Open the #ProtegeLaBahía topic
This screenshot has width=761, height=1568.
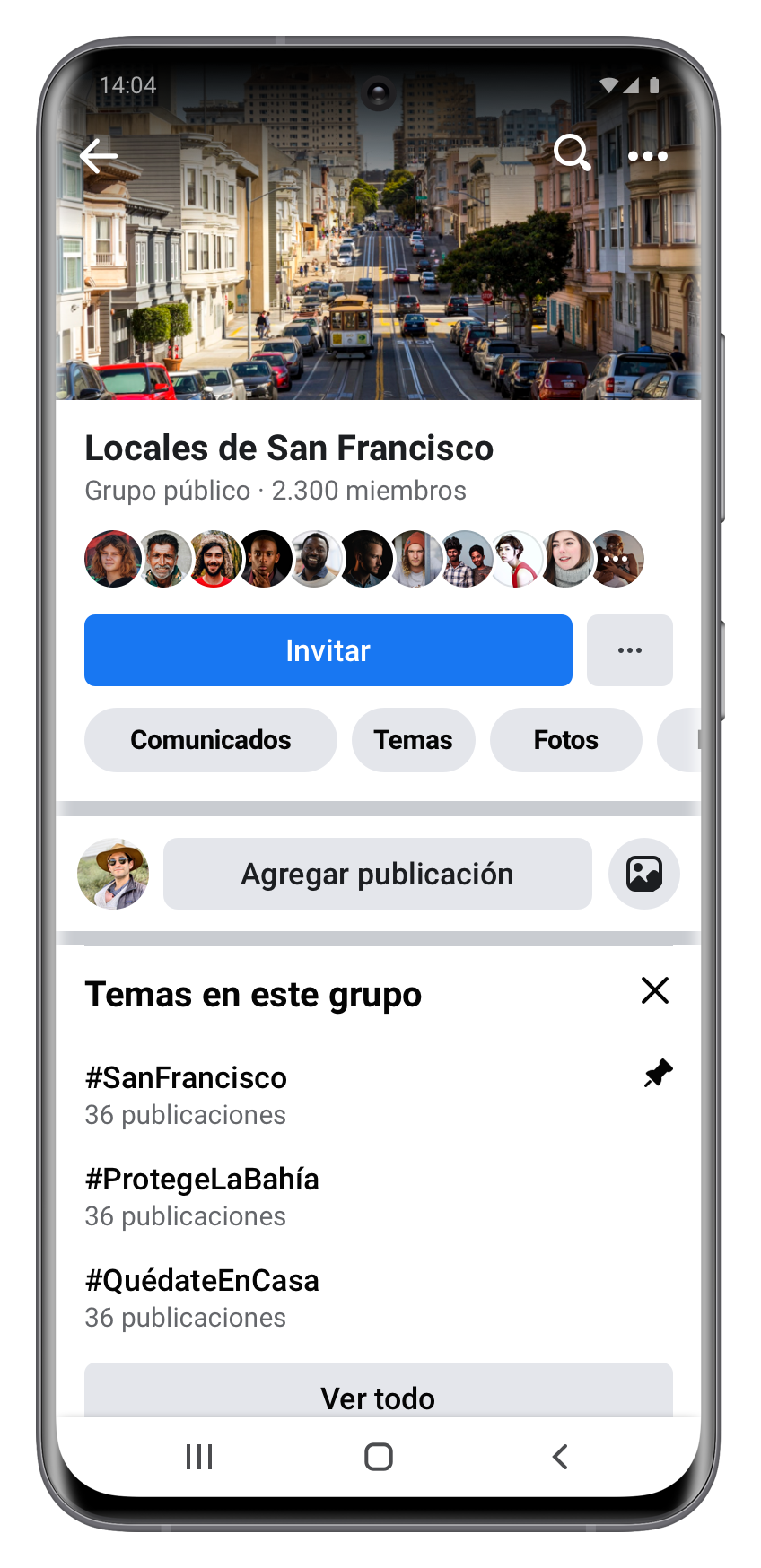click(202, 1179)
